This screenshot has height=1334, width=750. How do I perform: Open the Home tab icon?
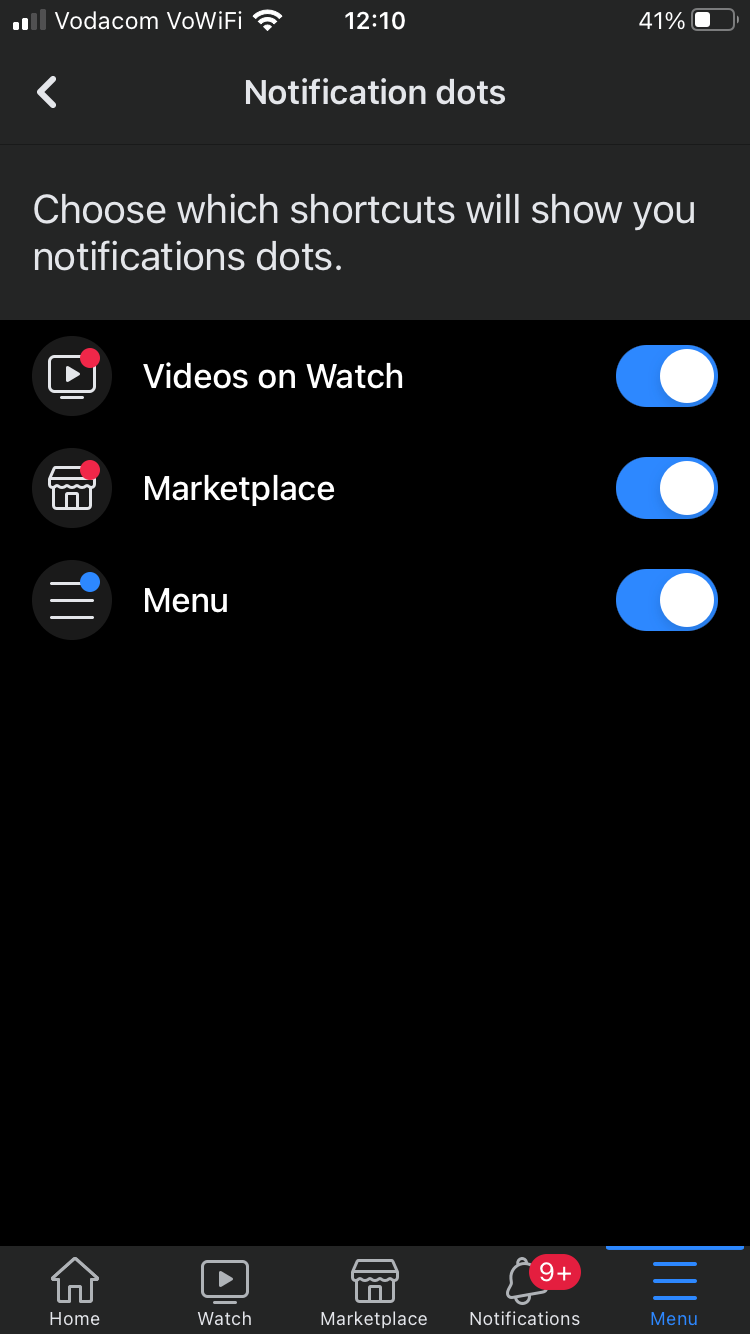[74, 1278]
